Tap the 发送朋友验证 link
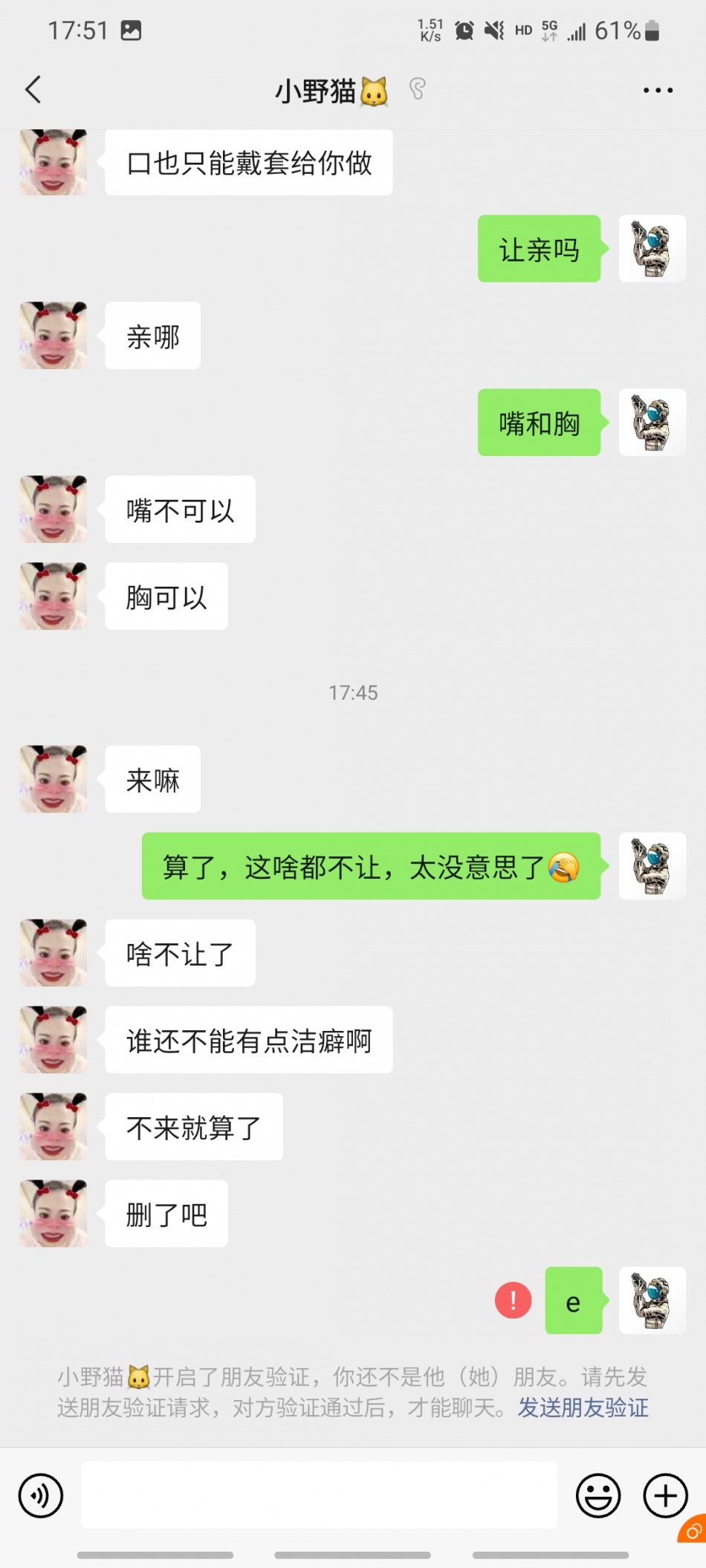This screenshot has height=1568, width=706. coord(583,1408)
